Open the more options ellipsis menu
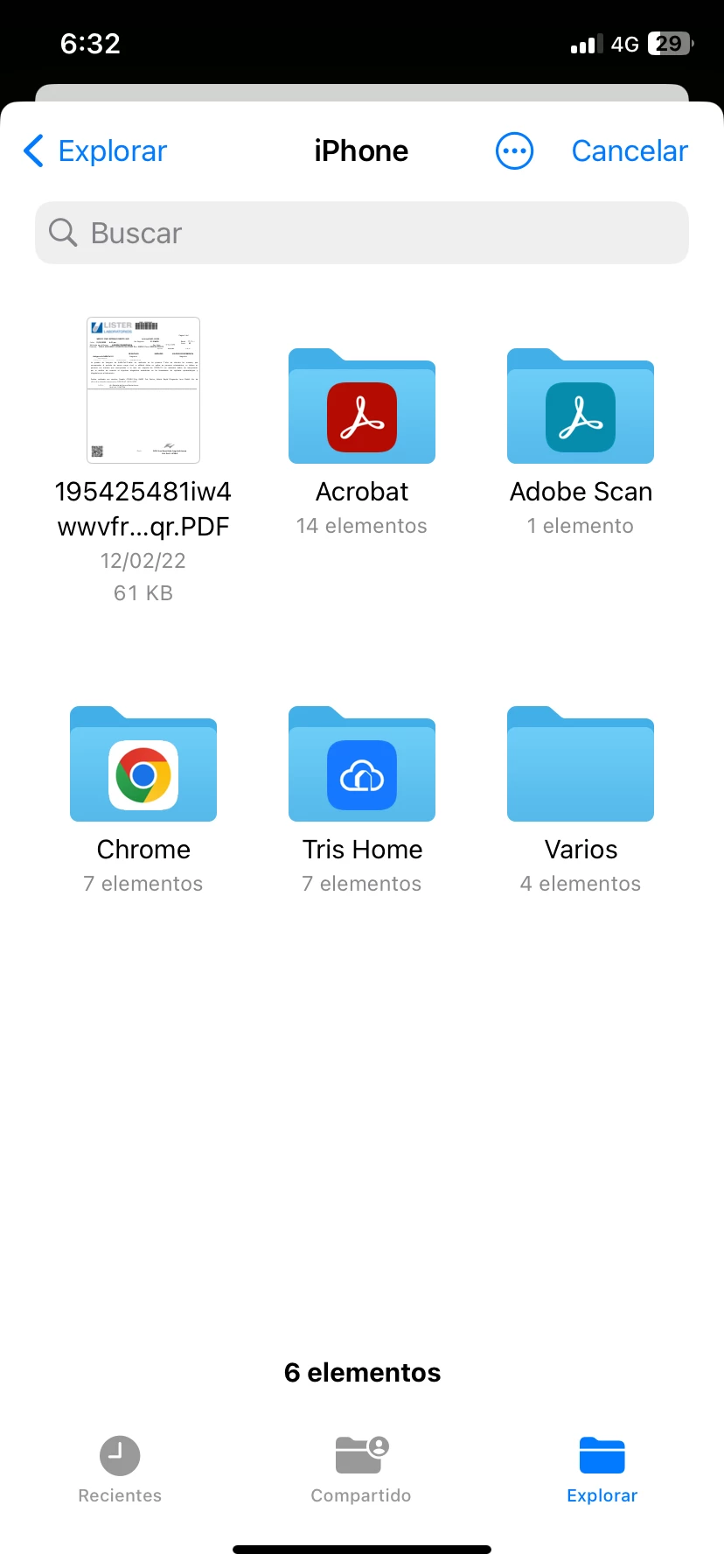The width and height of the screenshot is (724, 1568). (x=514, y=151)
